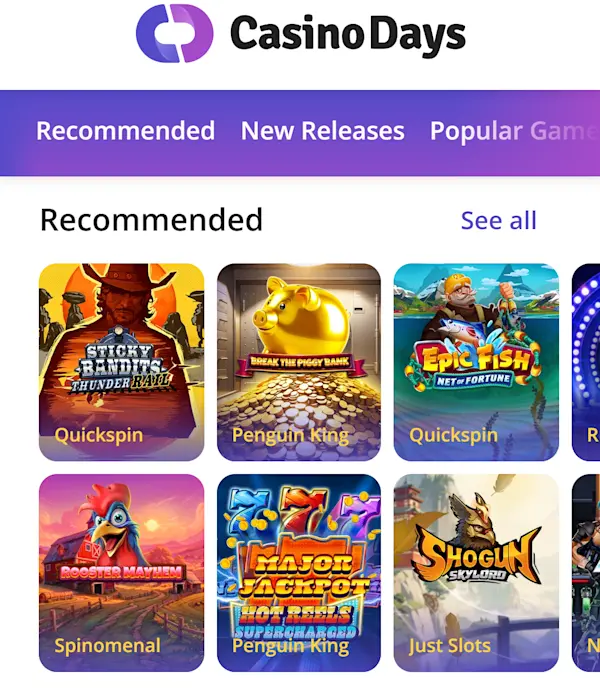Open Sticky Bandits Thunder Rail game
600x700 pixels.
(121, 360)
